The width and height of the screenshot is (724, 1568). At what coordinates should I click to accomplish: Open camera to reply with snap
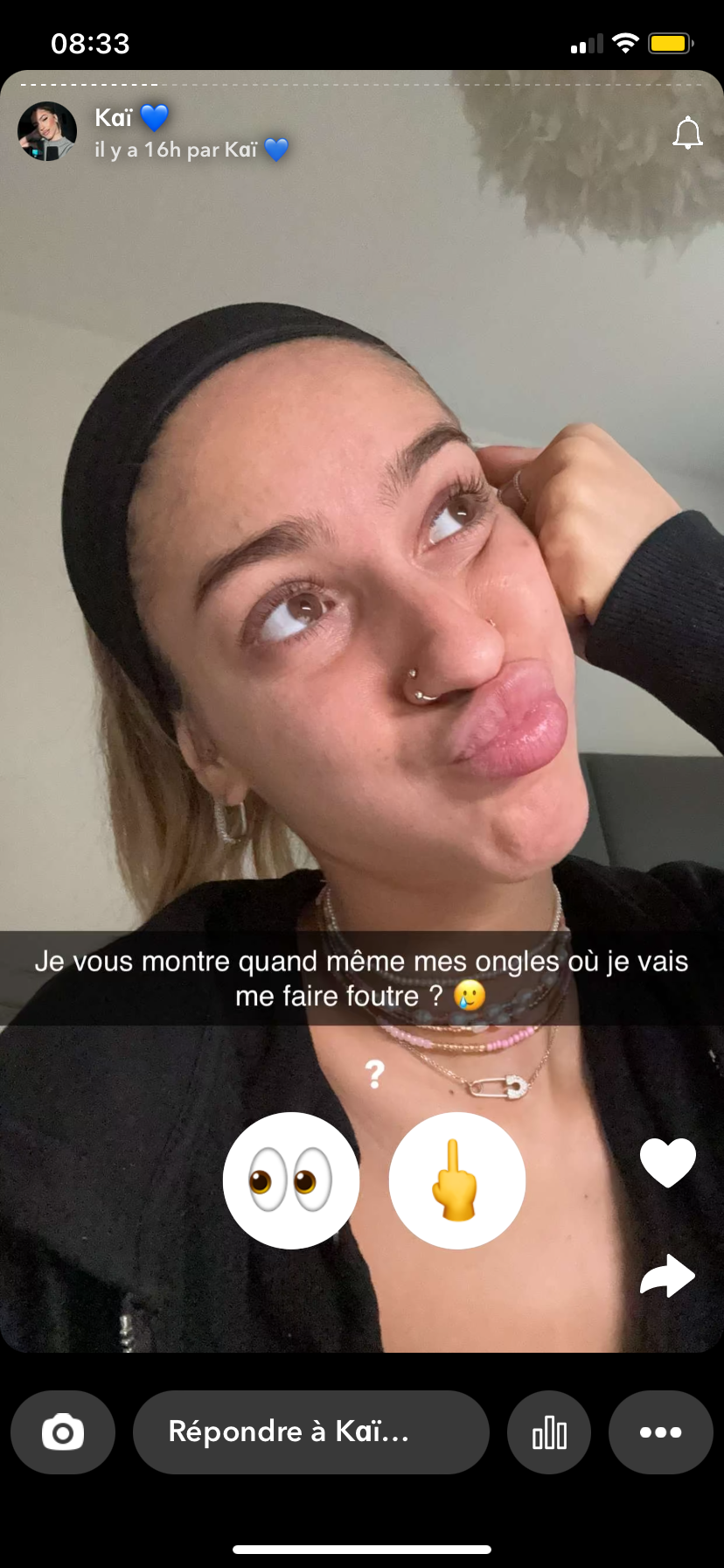(63, 1432)
